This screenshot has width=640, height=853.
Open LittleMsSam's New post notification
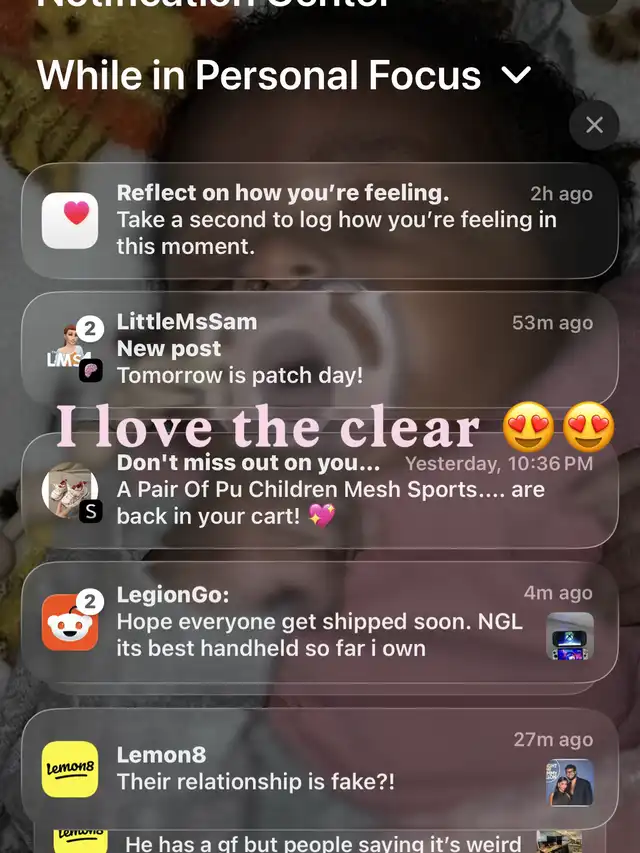[x=320, y=349]
